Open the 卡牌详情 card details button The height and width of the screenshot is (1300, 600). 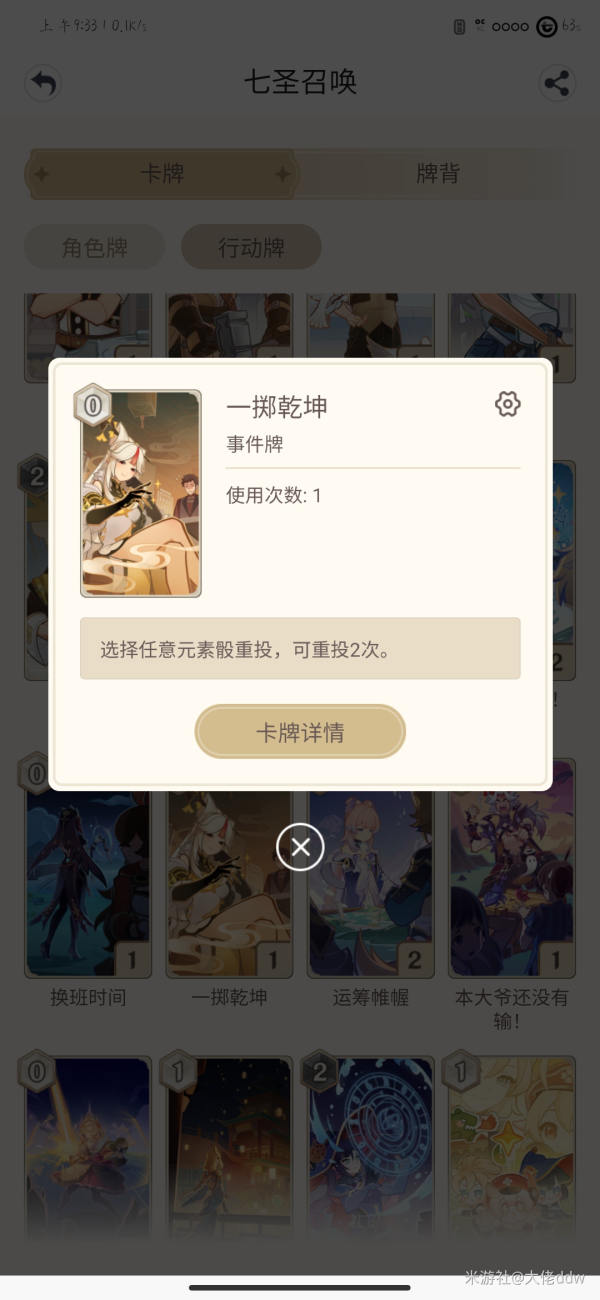click(300, 732)
